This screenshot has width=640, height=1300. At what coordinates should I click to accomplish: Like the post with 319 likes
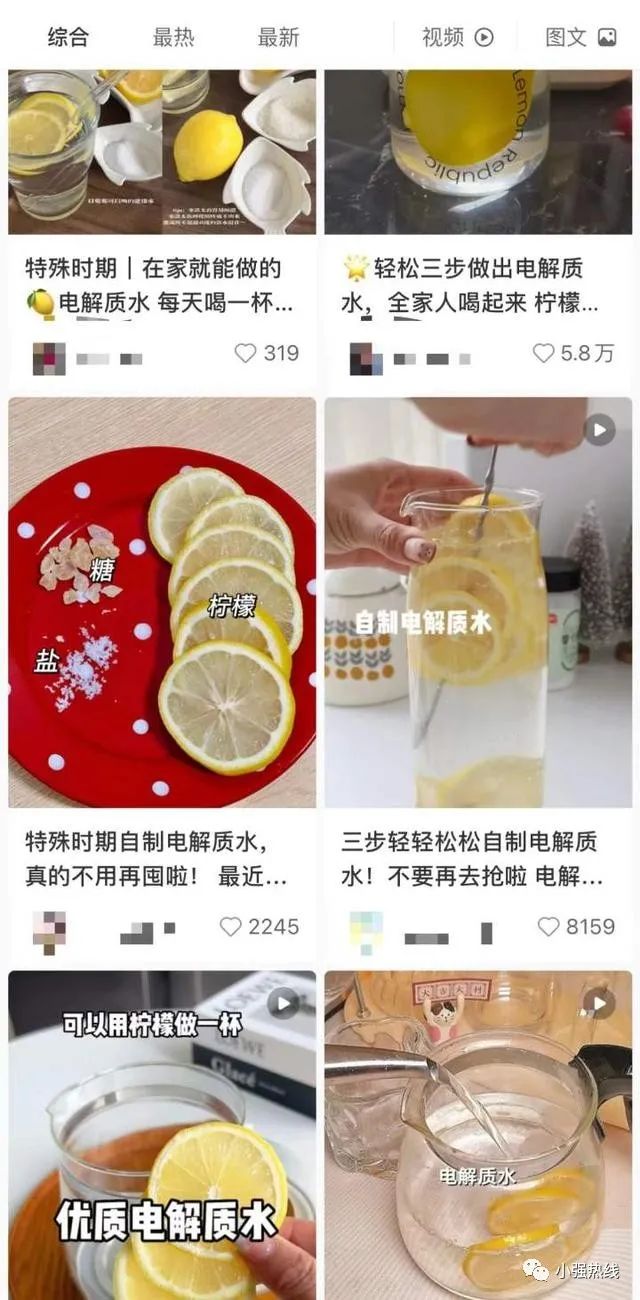click(246, 353)
